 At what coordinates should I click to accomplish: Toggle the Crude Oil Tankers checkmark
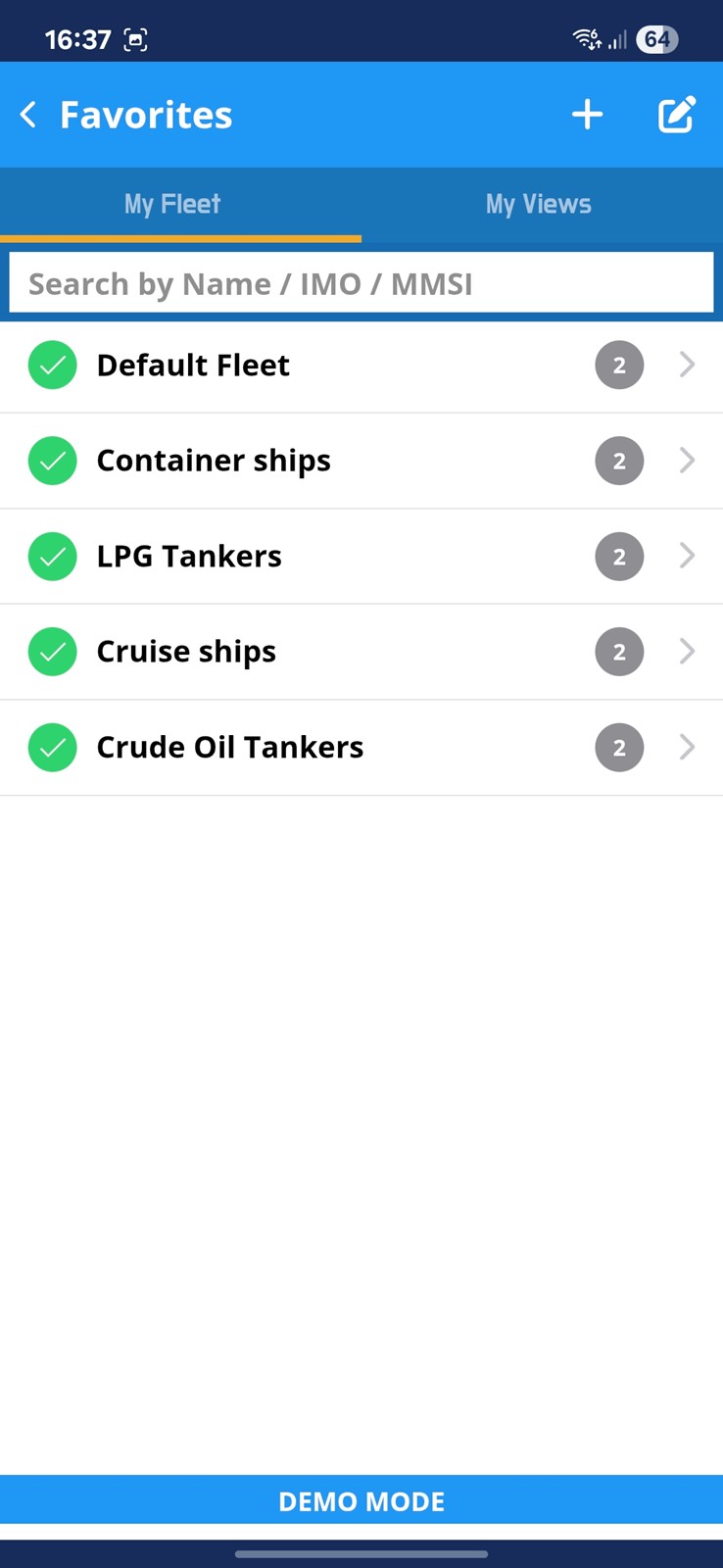coord(53,748)
